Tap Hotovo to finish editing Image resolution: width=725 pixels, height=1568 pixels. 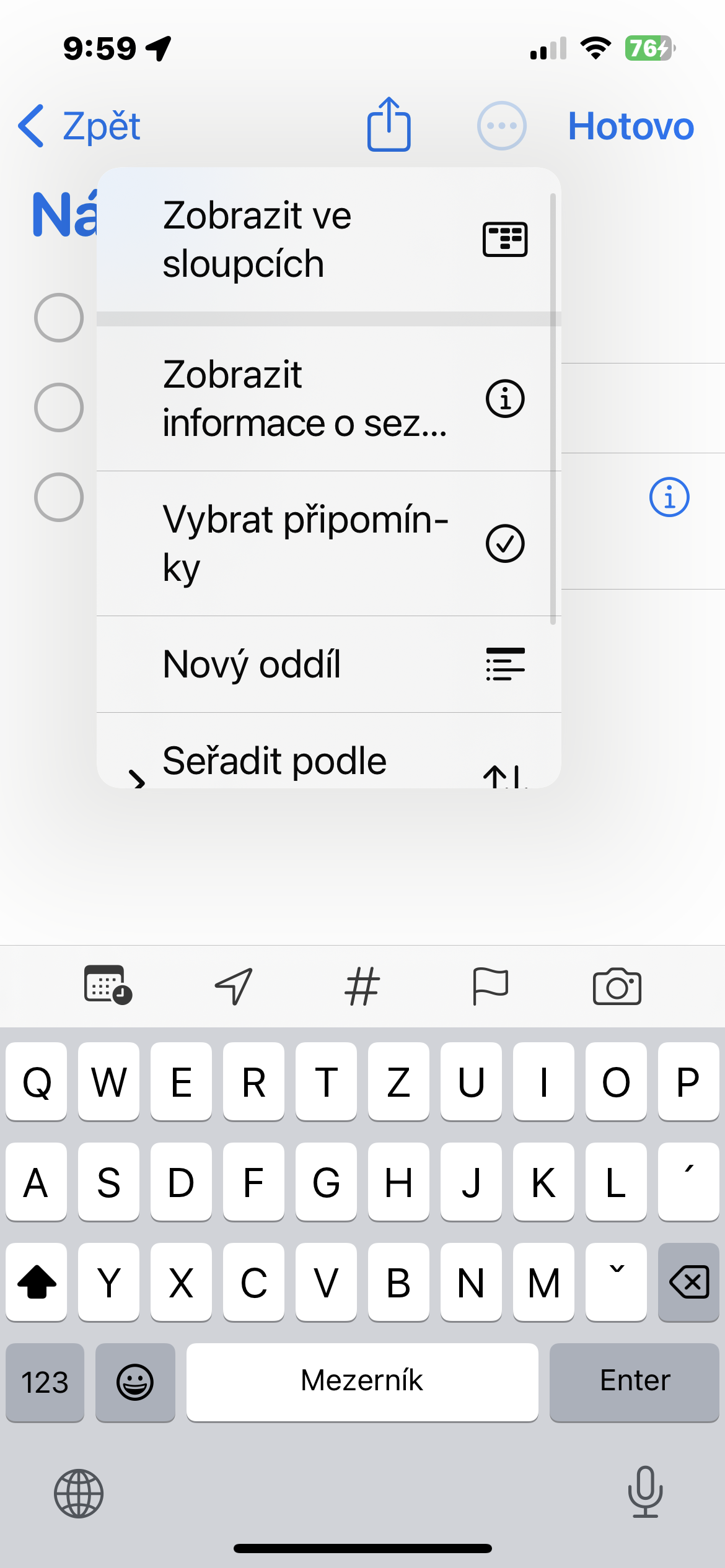(x=630, y=126)
